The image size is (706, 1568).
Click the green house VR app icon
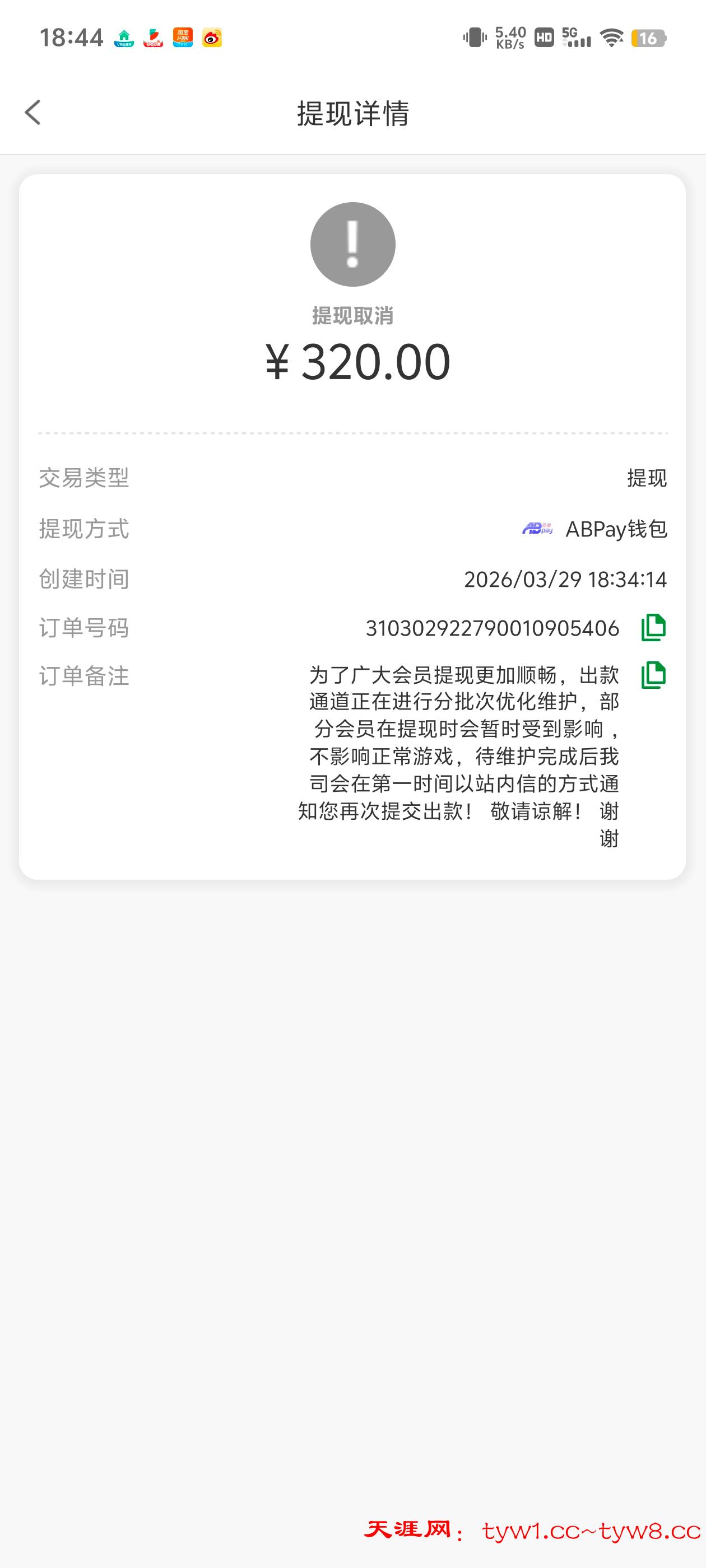(x=124, y=38)
